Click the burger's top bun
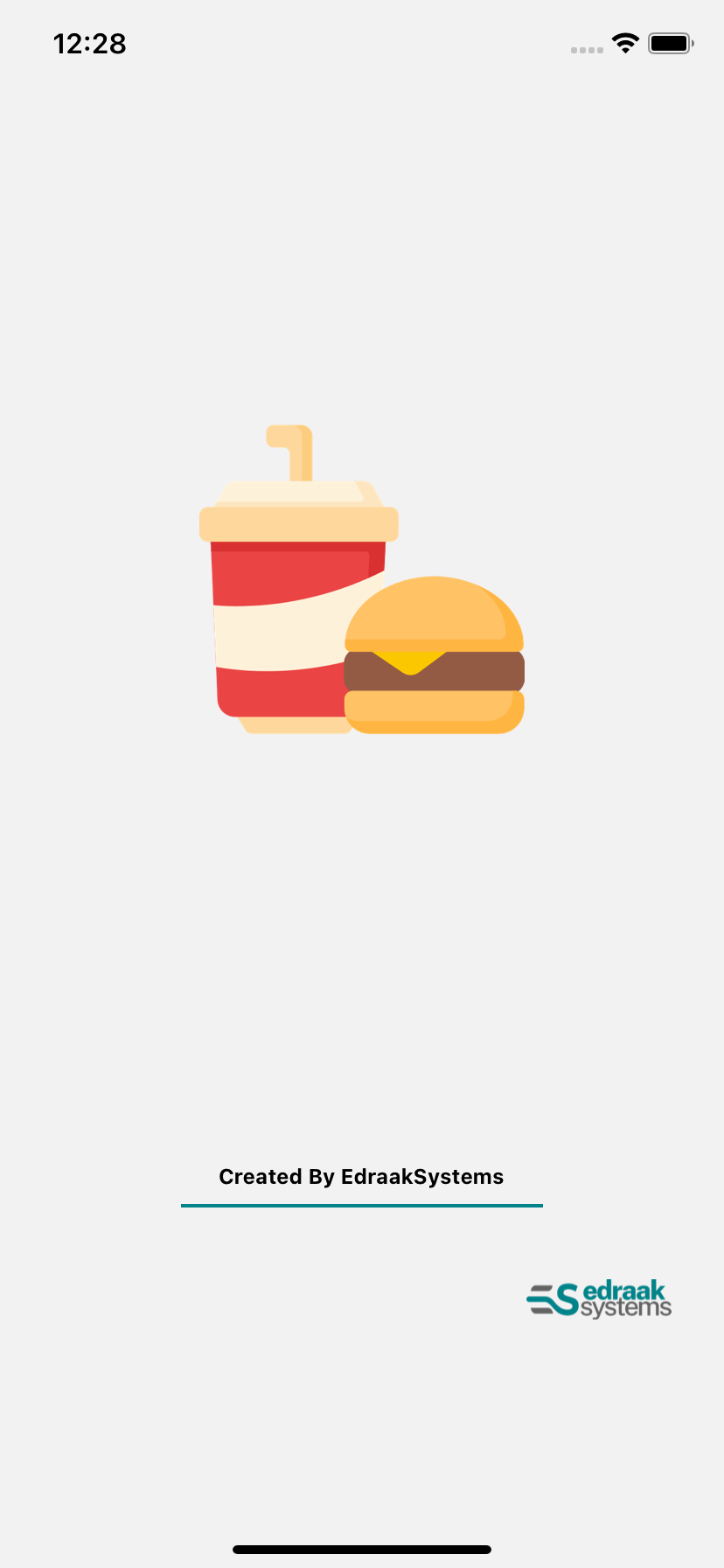This screenshot has width=724, height=1568. (x=435, y=612)
